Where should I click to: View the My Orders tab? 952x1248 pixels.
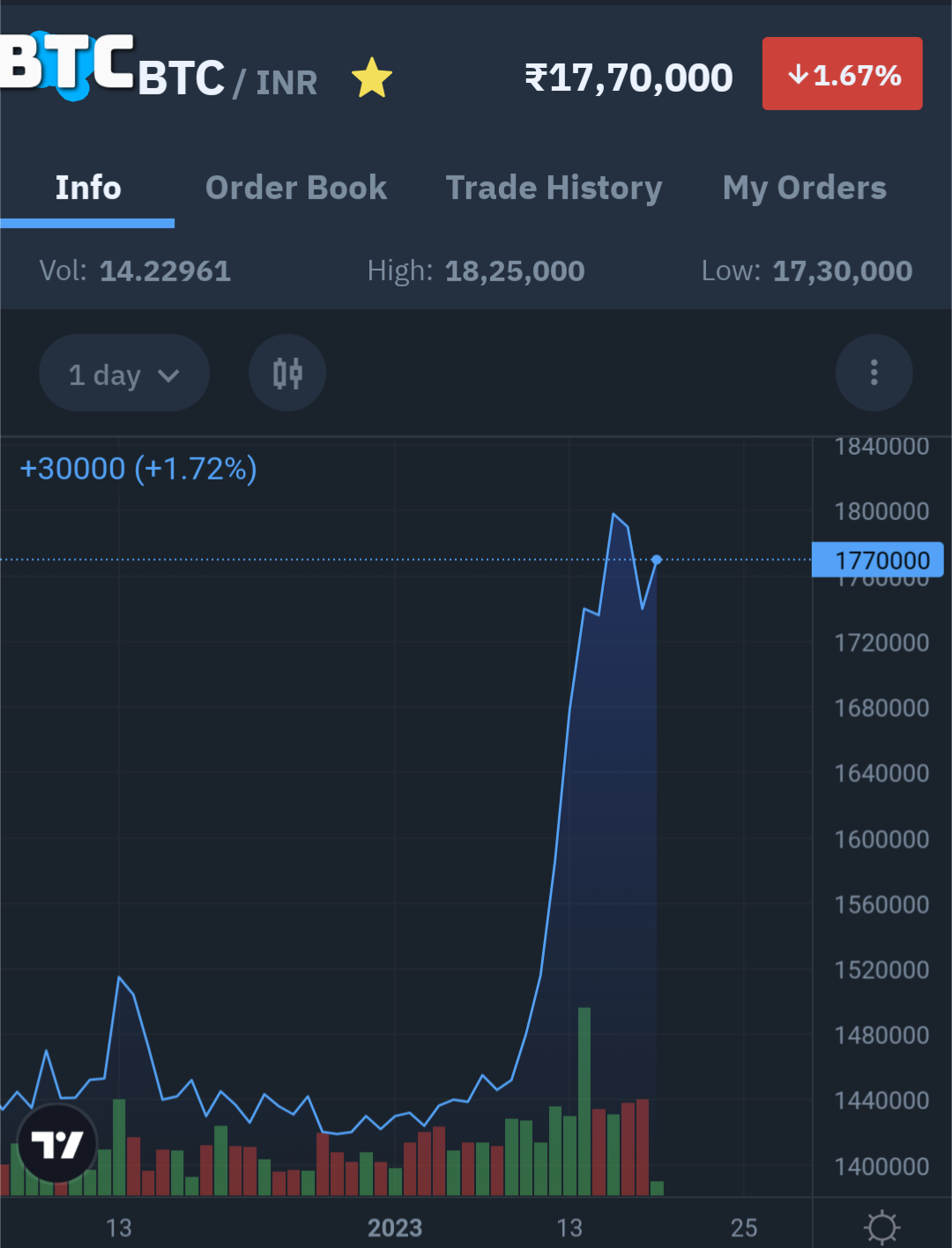pyautogui.click(x=804, y=188)
